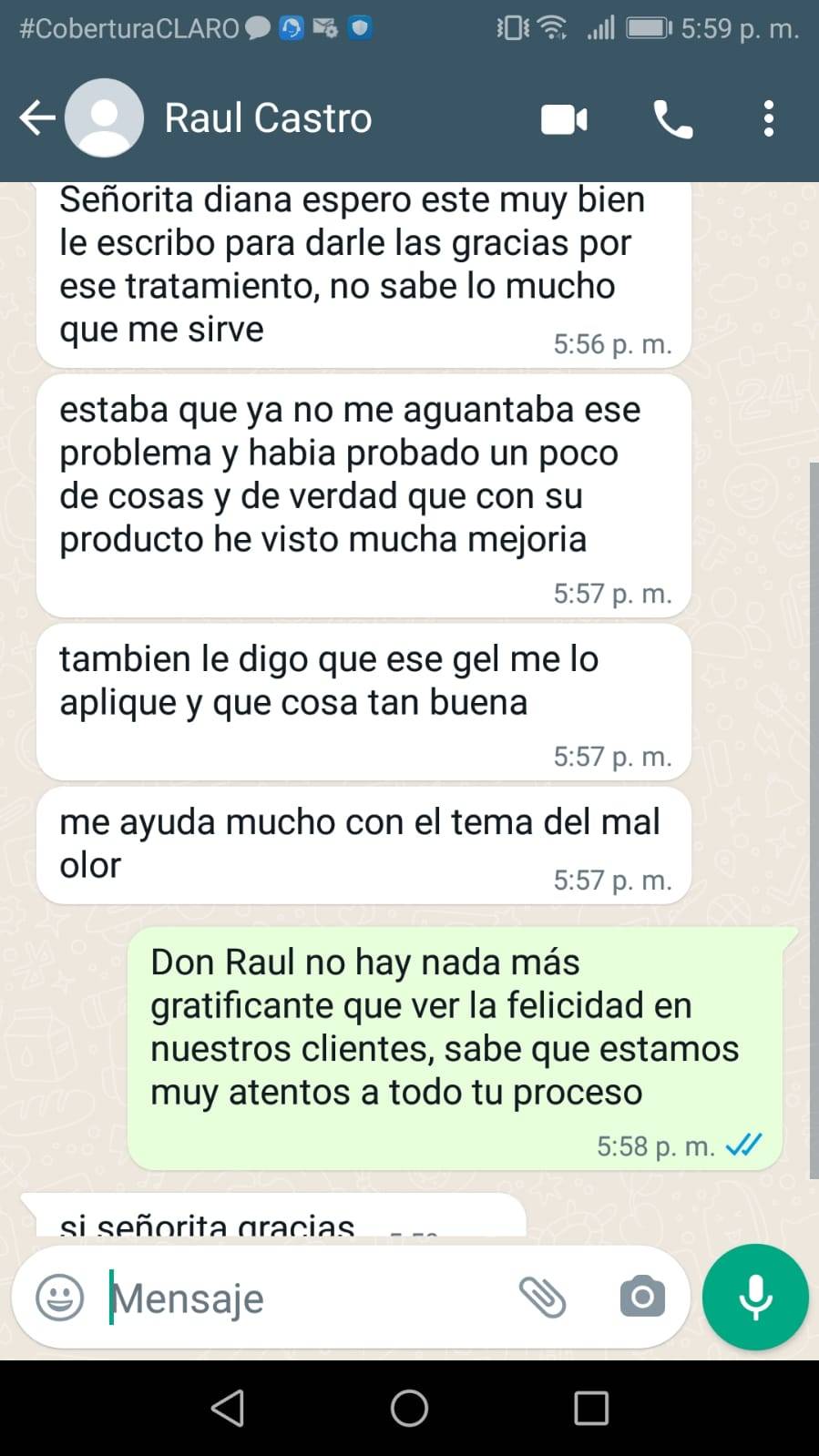Tap the green microphone voice button

(x=755, y=1297)
